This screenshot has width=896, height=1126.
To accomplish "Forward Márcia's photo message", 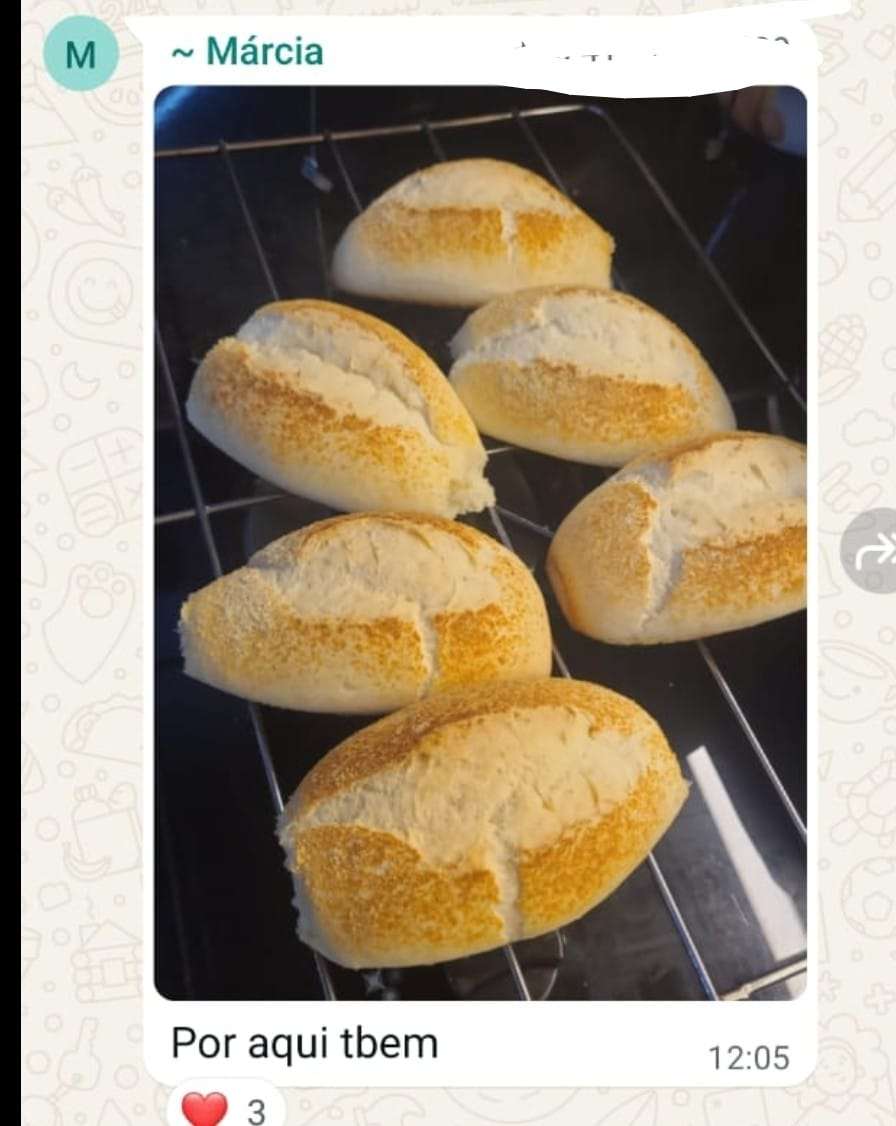I will click(x=872, y=550).
